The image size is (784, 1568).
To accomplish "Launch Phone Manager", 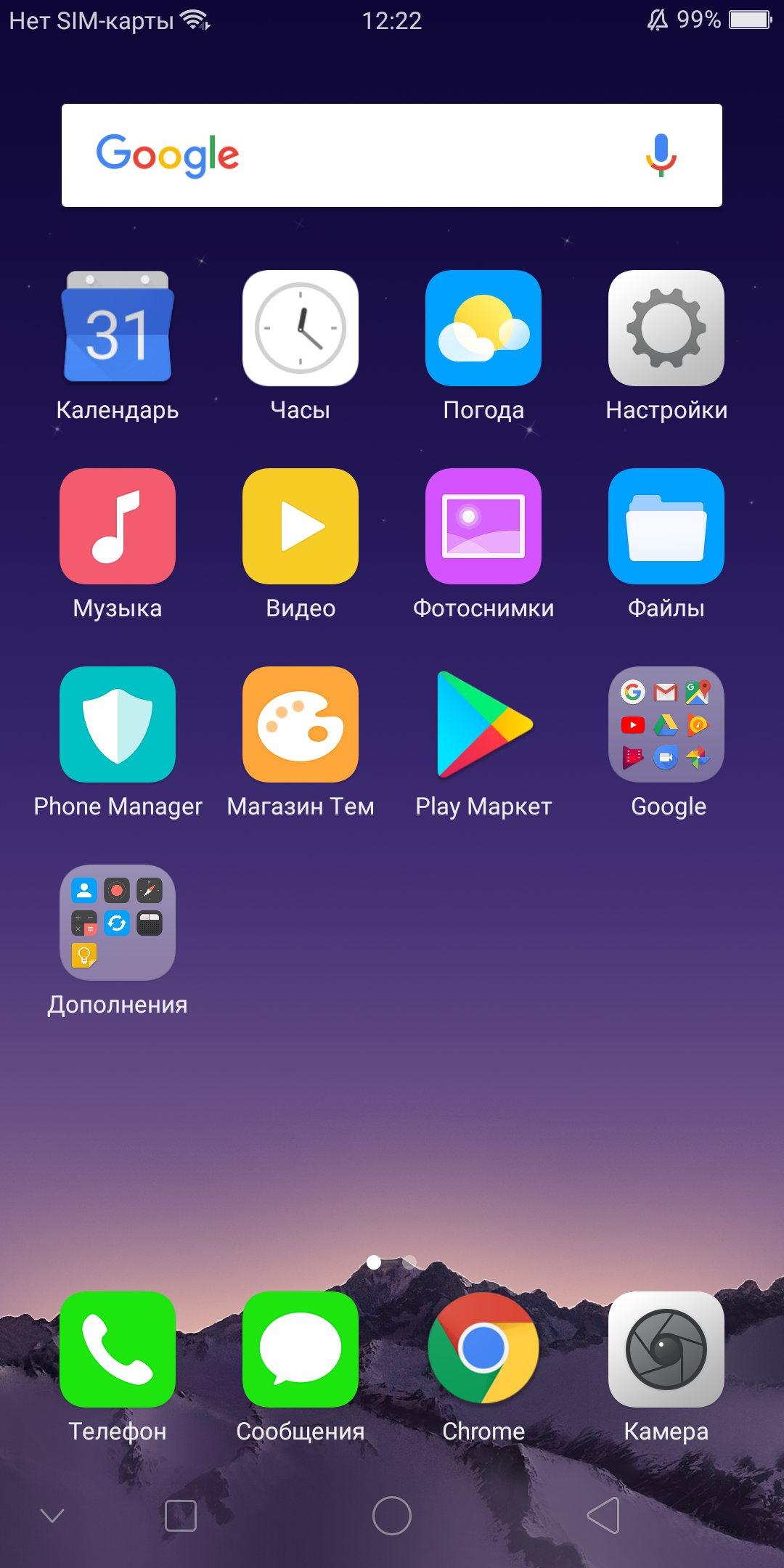I will point(118,724).
